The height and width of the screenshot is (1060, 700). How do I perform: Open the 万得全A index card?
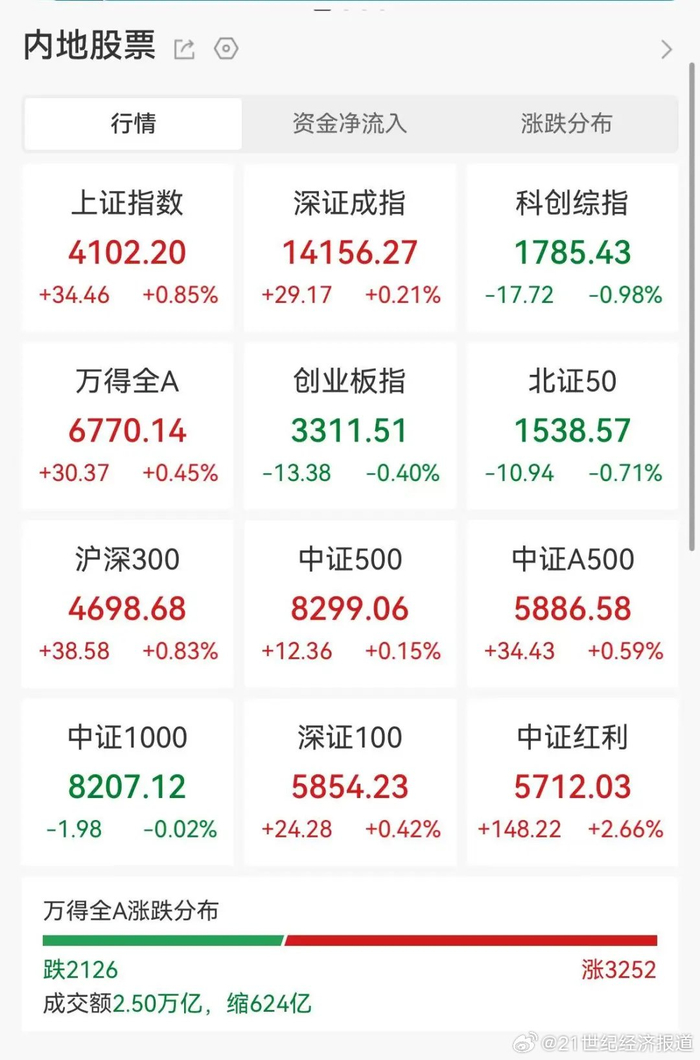click(127, 426)
